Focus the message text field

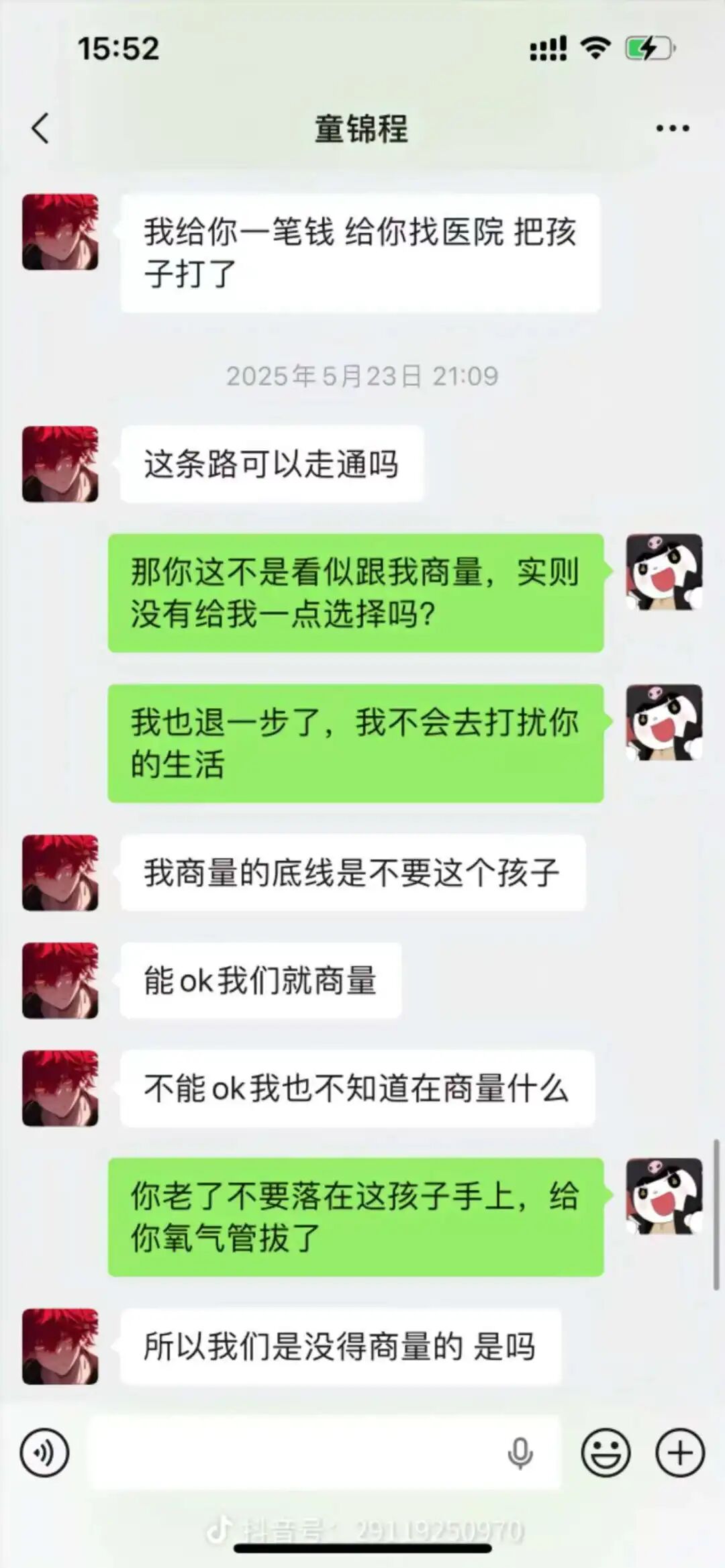[295, 1453]
